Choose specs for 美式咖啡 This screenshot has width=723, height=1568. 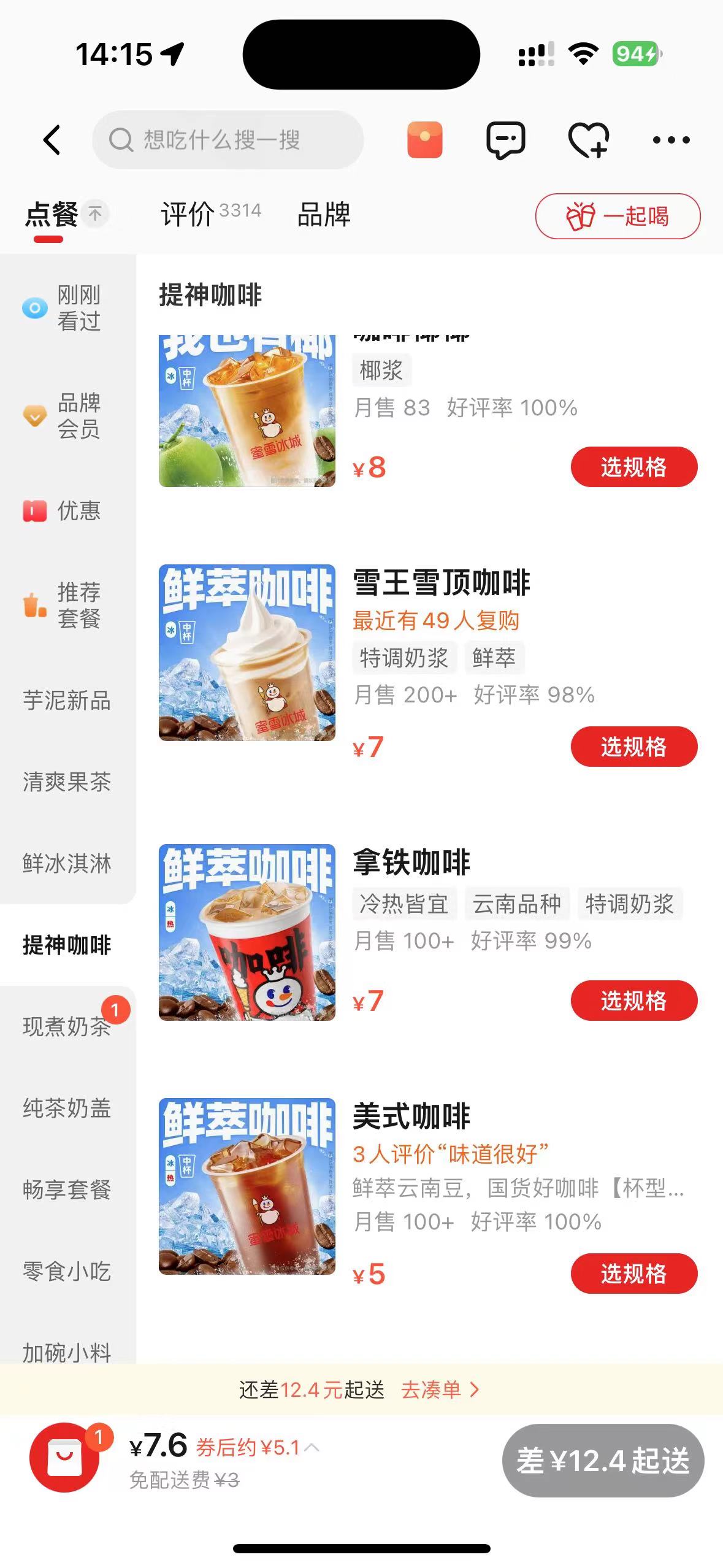[x=633, y=1274]
